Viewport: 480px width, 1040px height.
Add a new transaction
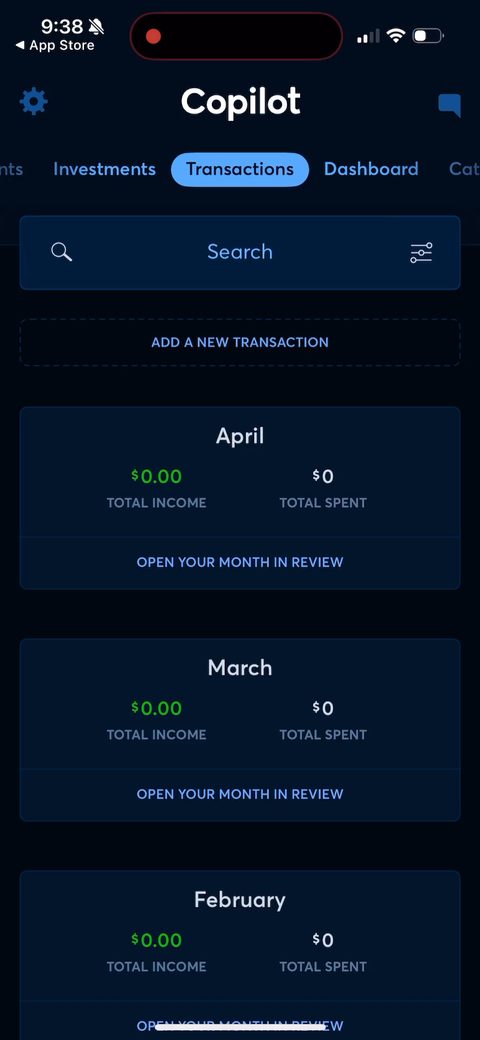tap(240, 342)
